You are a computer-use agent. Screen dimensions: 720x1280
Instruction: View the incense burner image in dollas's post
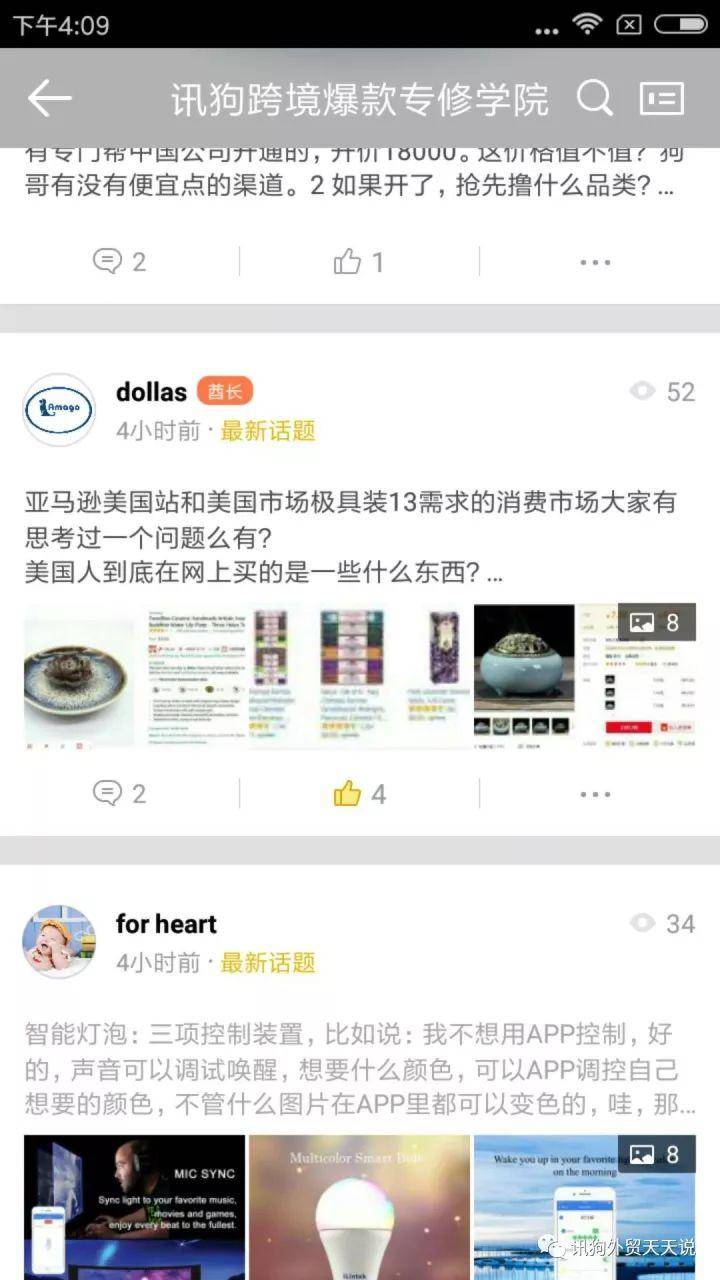click(x=80, y=675)
